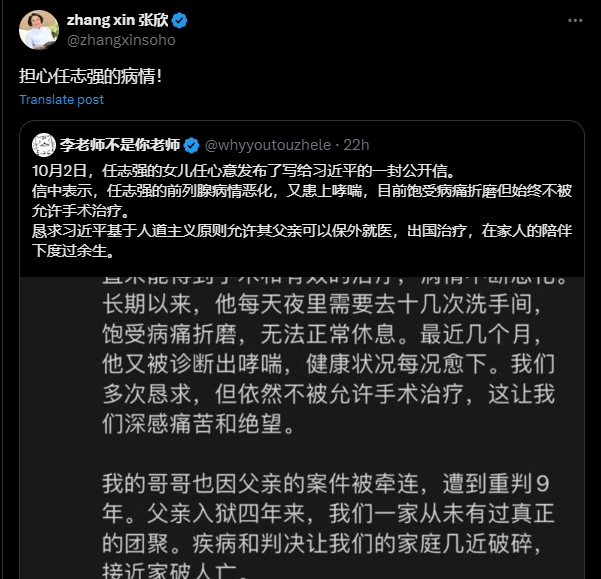
Task: Open zhang xin's profile picture
Action: tap(38, 28)
